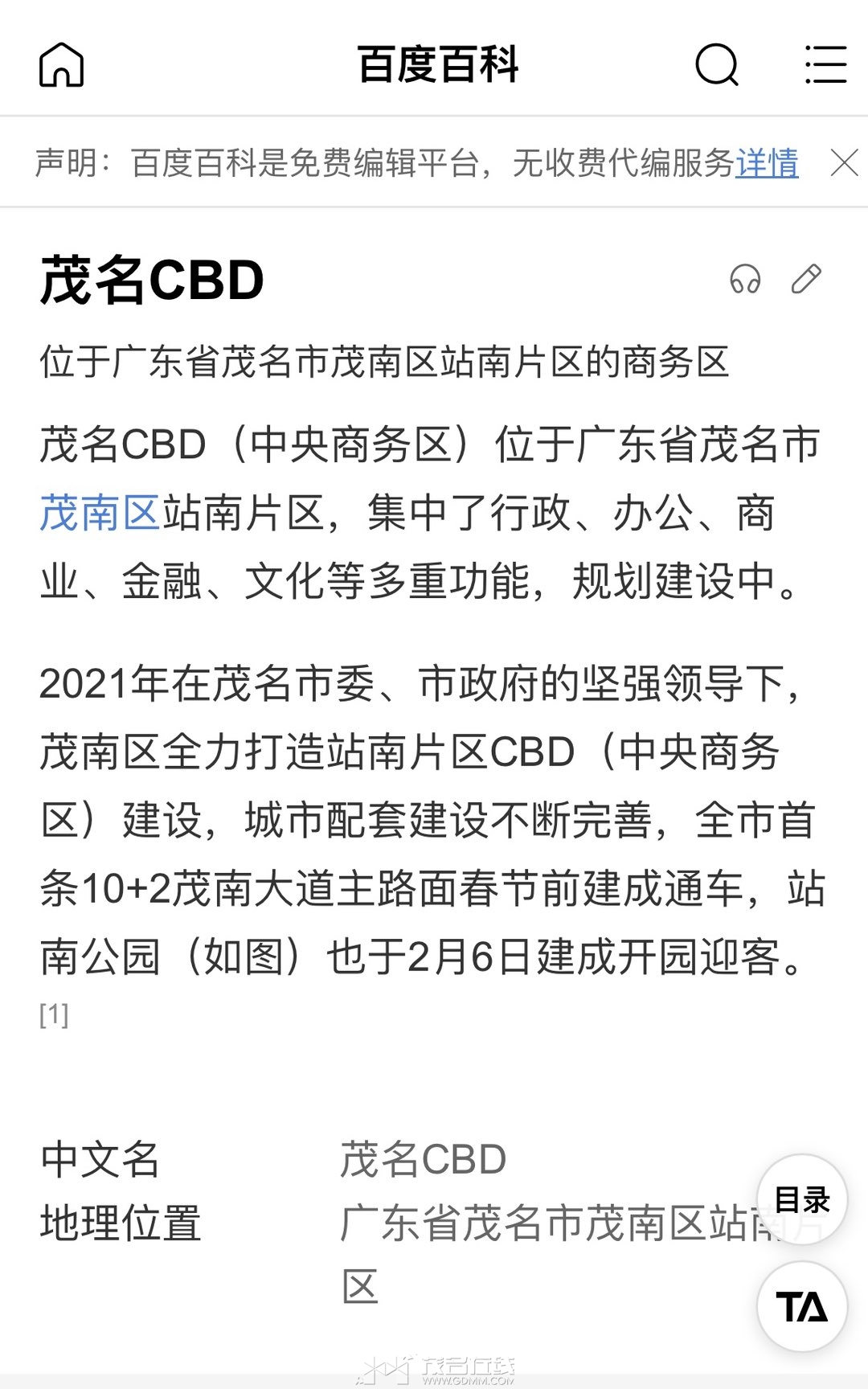Open the 目录 floating button
The width and height of the screenshot is (868, 1389).
coord(802,1199)
